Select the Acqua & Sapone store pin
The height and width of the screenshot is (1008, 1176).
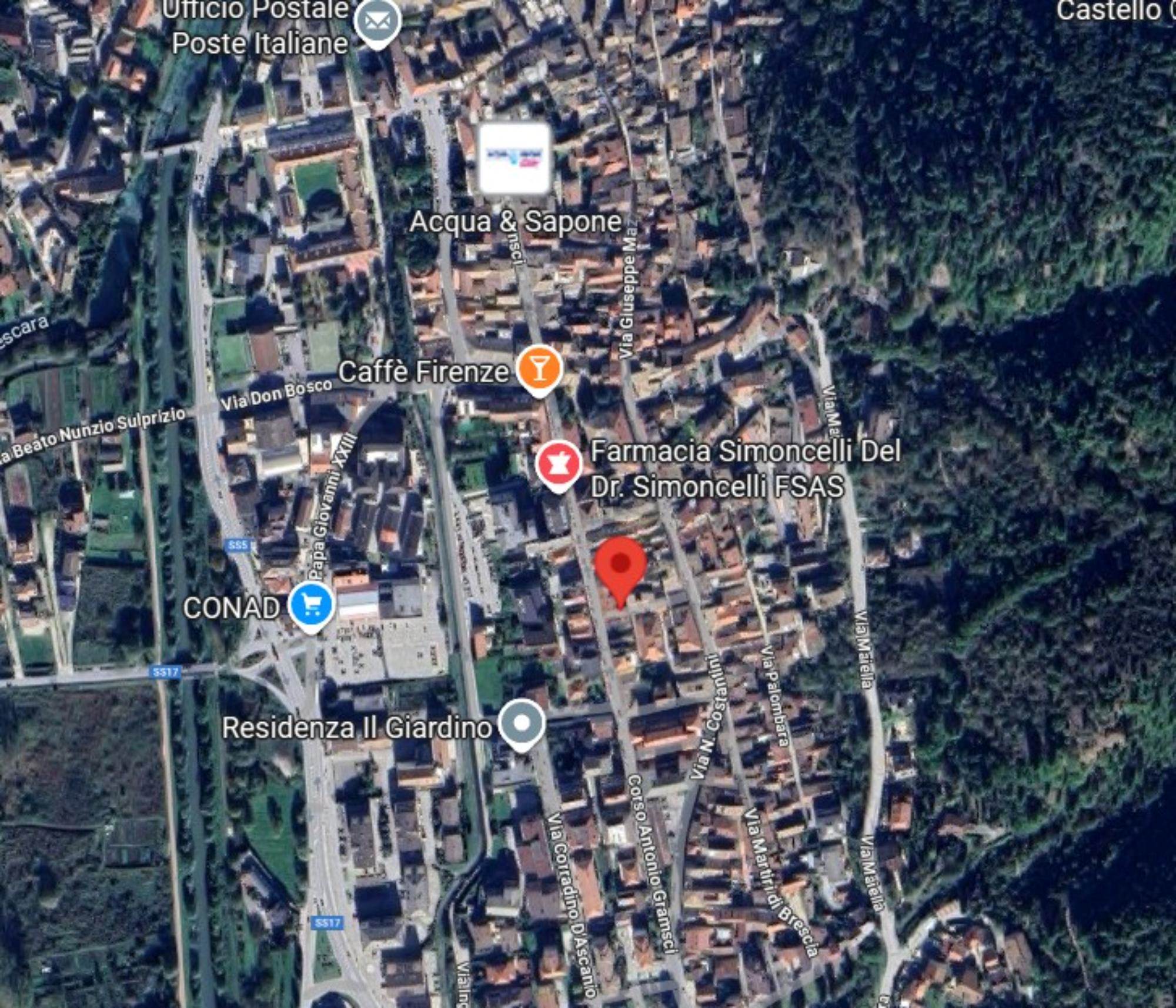[x=515, y=158]
